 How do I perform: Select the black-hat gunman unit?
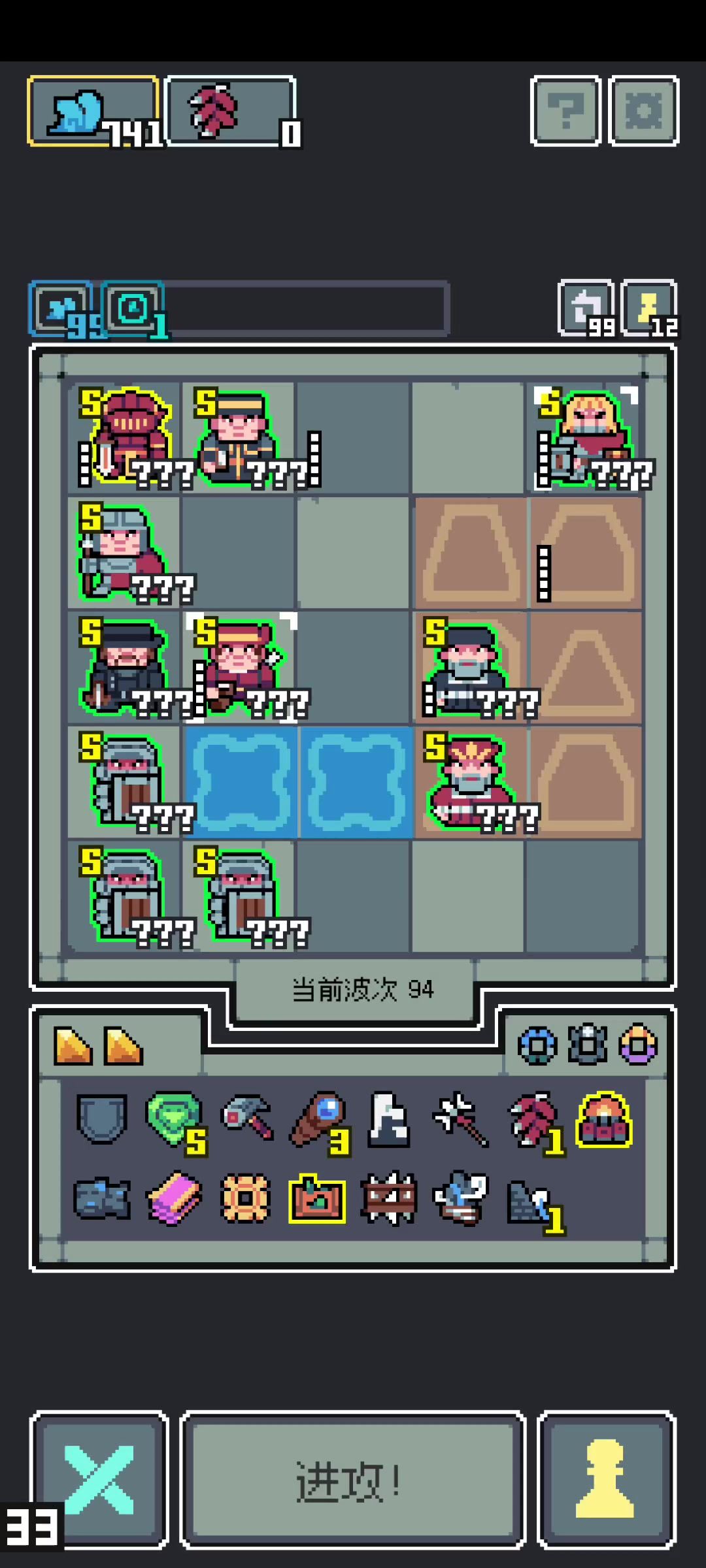pos(124,666)
